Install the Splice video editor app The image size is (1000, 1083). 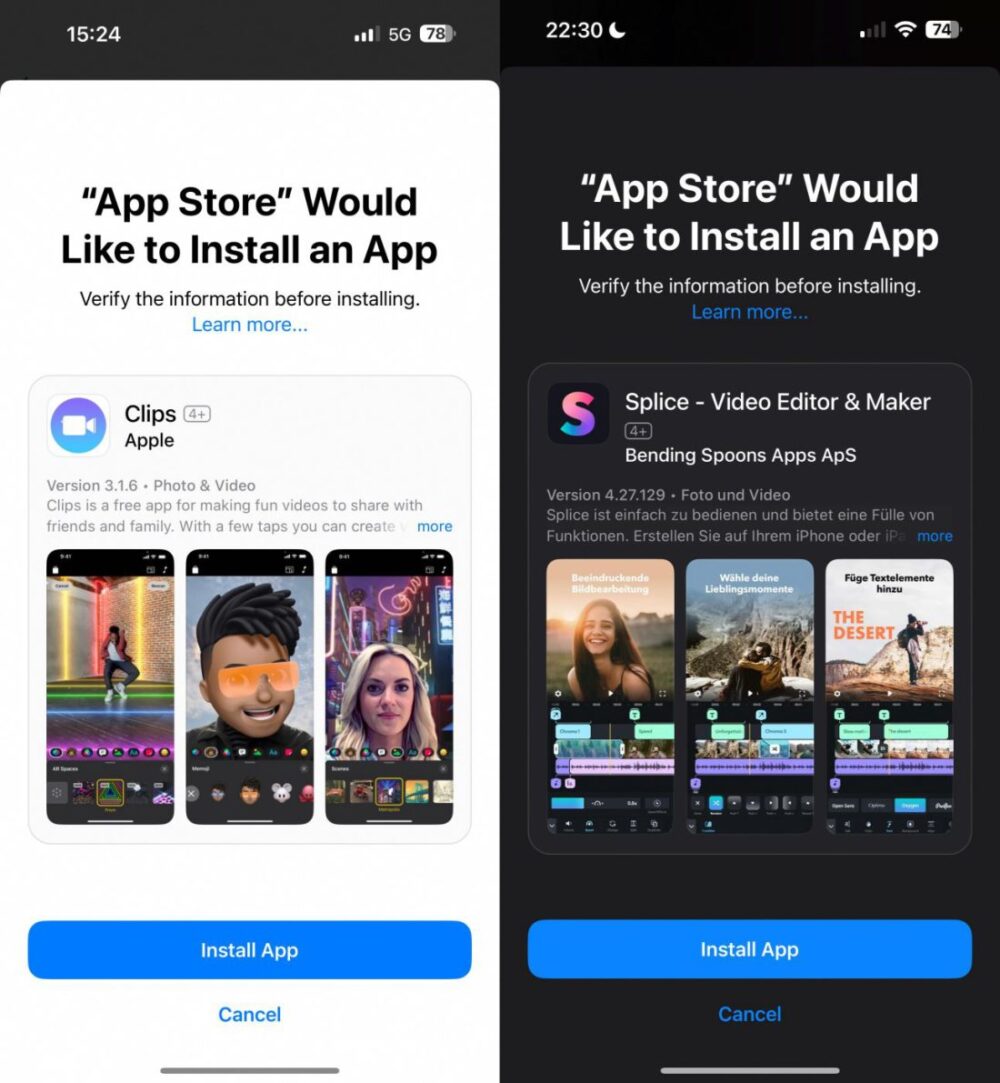coord(749,949)
